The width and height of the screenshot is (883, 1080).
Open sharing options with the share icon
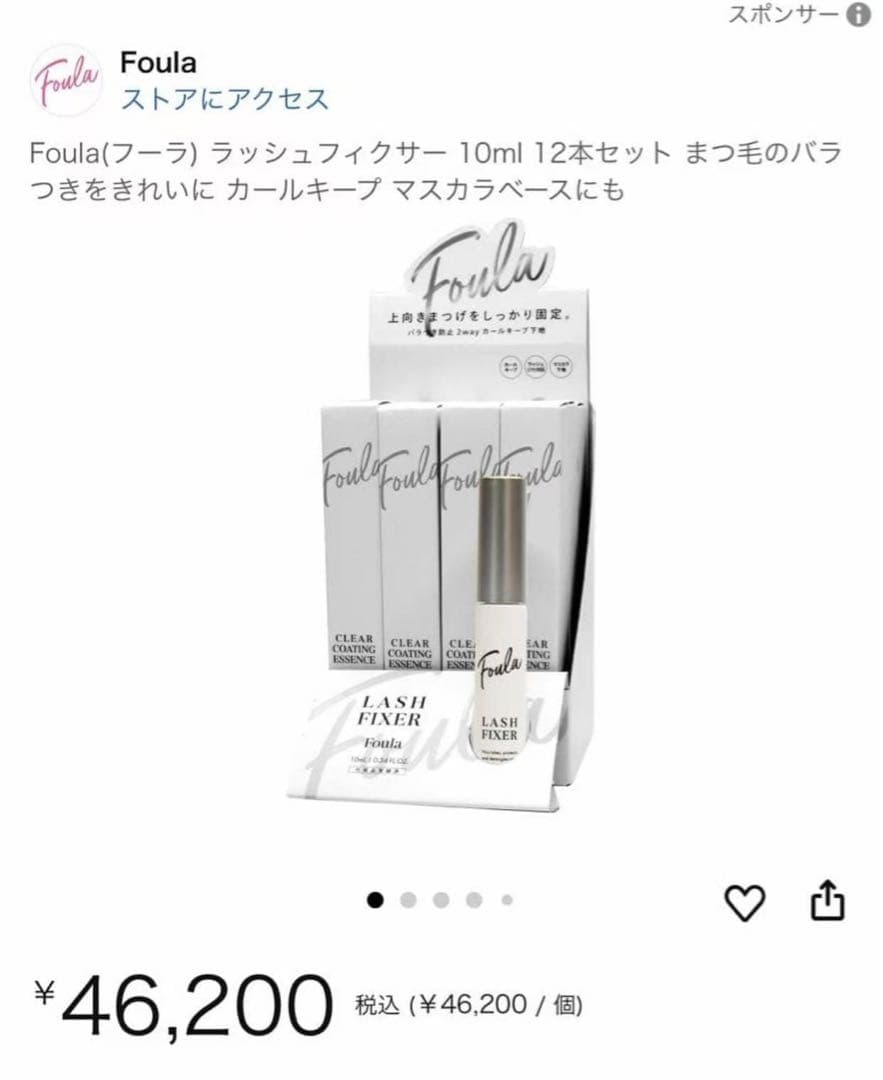tap(829, 900)
